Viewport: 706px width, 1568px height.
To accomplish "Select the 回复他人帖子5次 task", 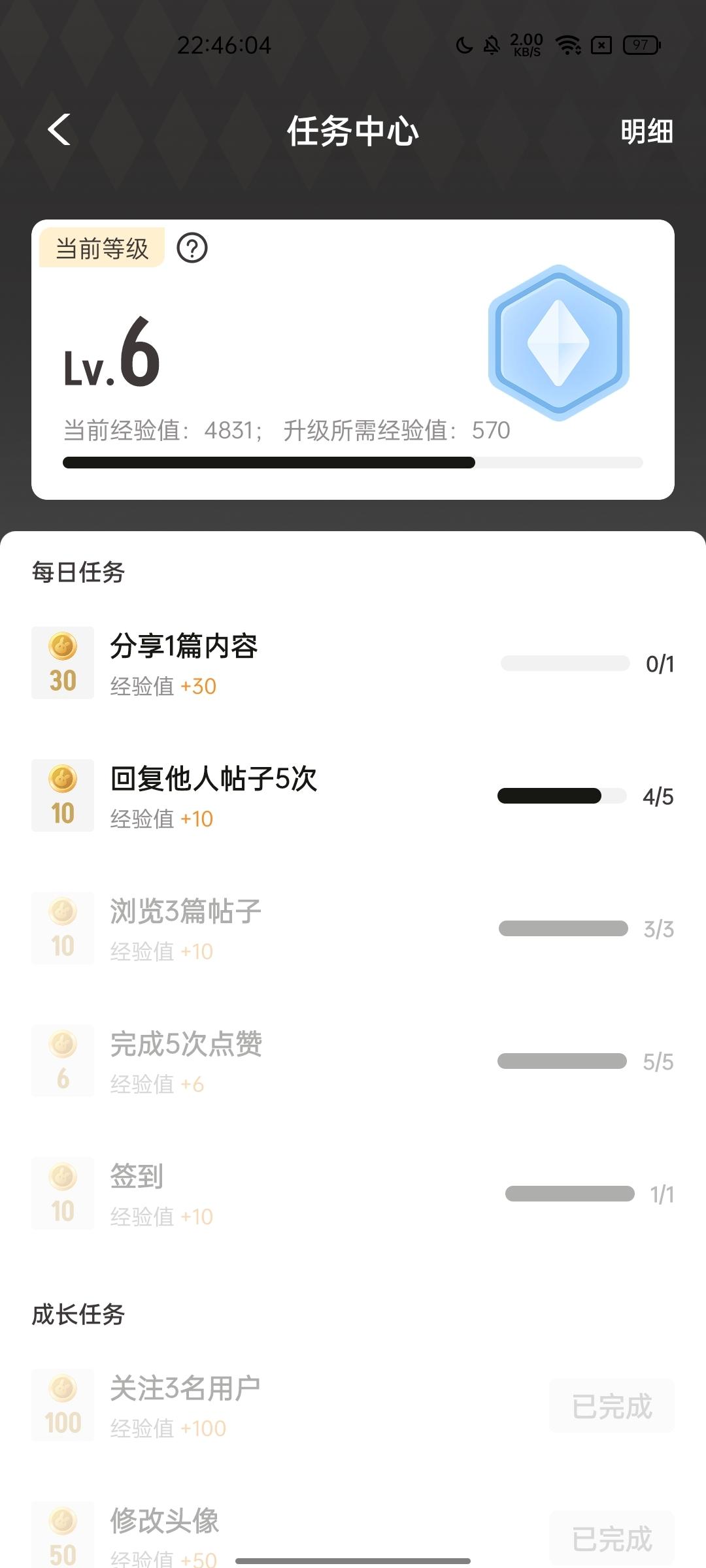I will click(213, 779).
